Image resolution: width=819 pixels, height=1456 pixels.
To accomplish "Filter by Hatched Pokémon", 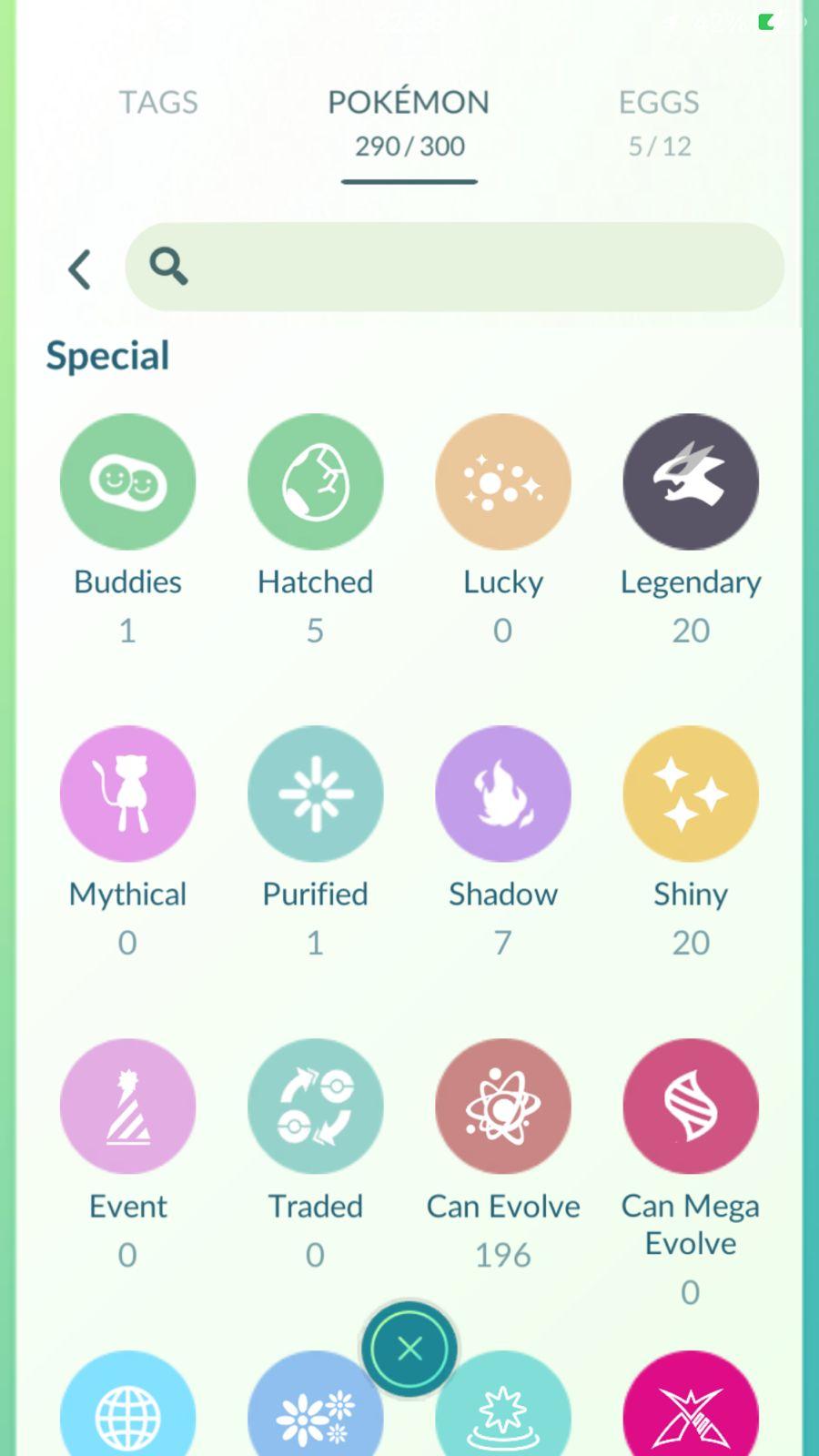I will pyautogui.click(x=316, y=482).
